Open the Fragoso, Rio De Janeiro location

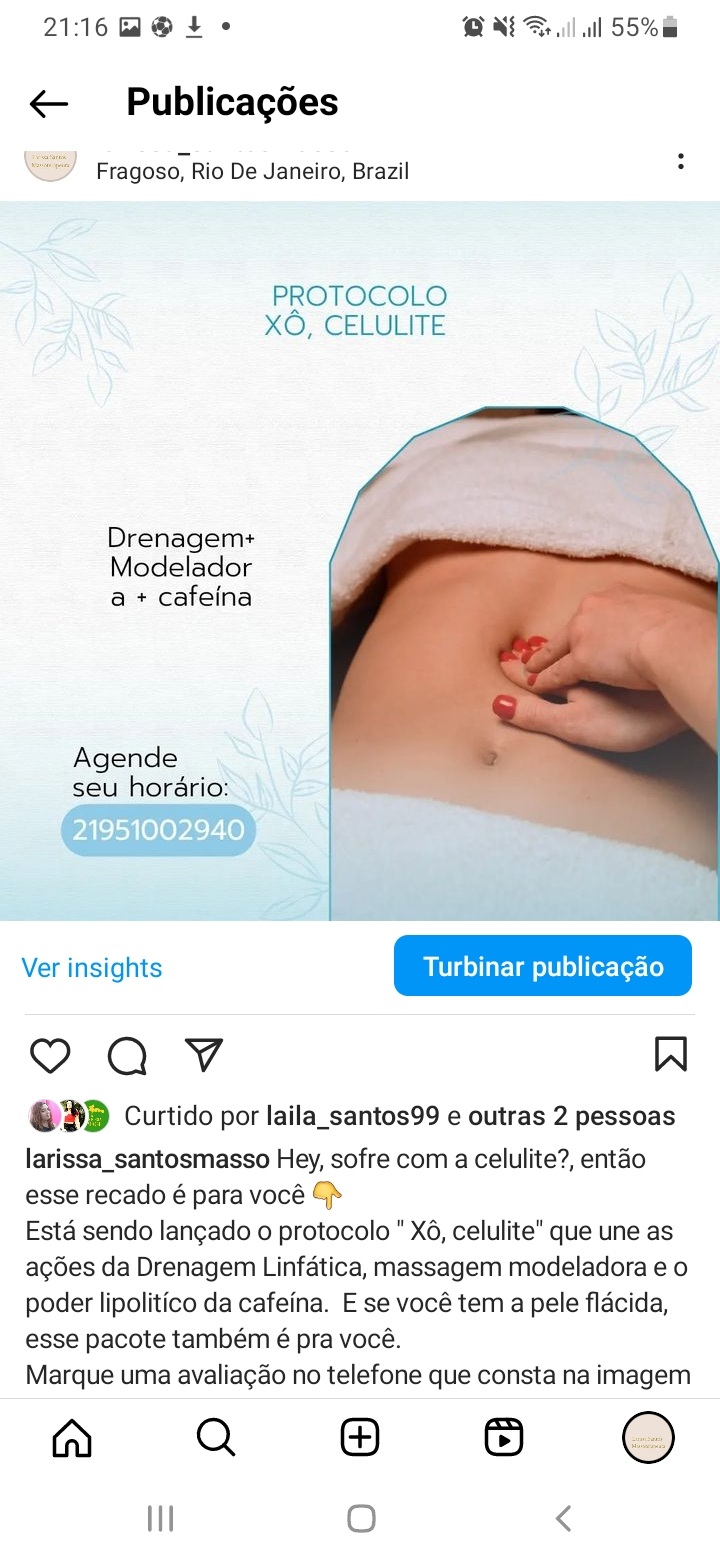(252, 171)
